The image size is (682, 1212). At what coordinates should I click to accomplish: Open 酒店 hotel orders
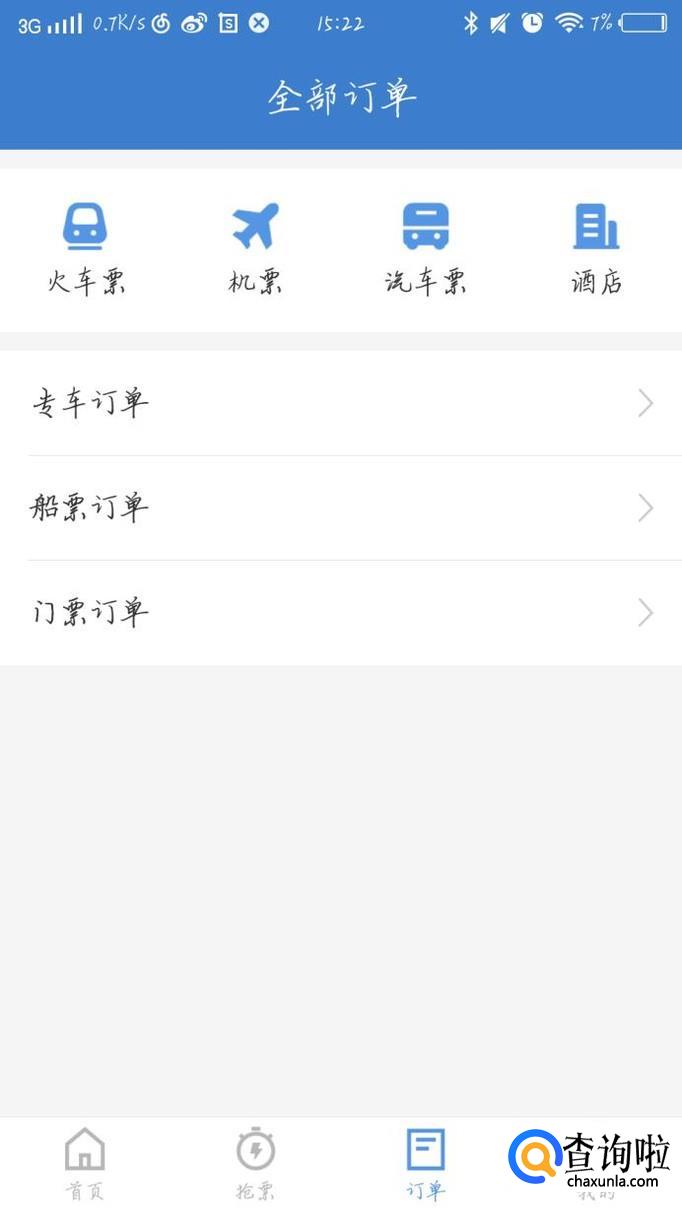click(x=596, y=247)
